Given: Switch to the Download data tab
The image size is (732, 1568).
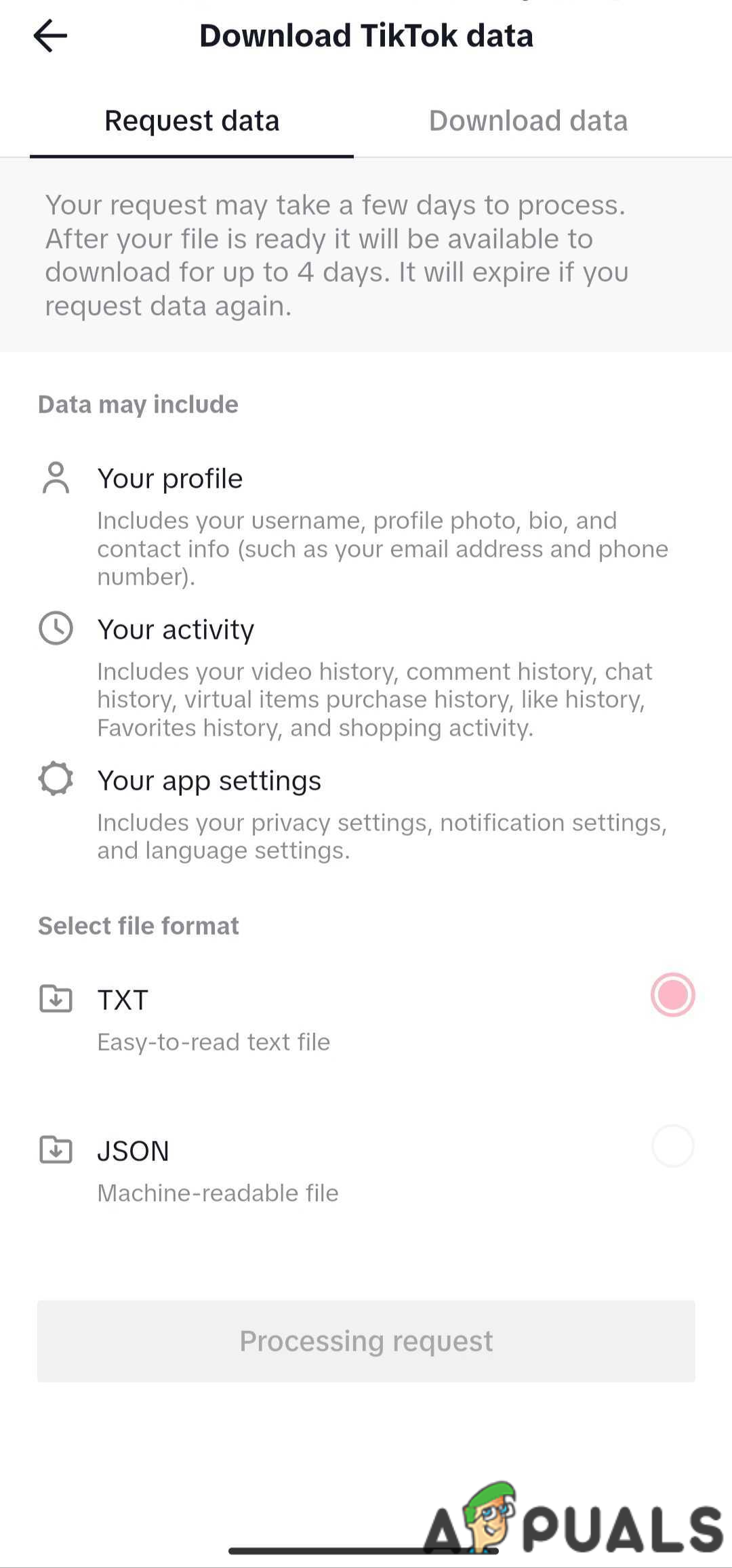Looking at the screenshot, I should click(528, 121).
